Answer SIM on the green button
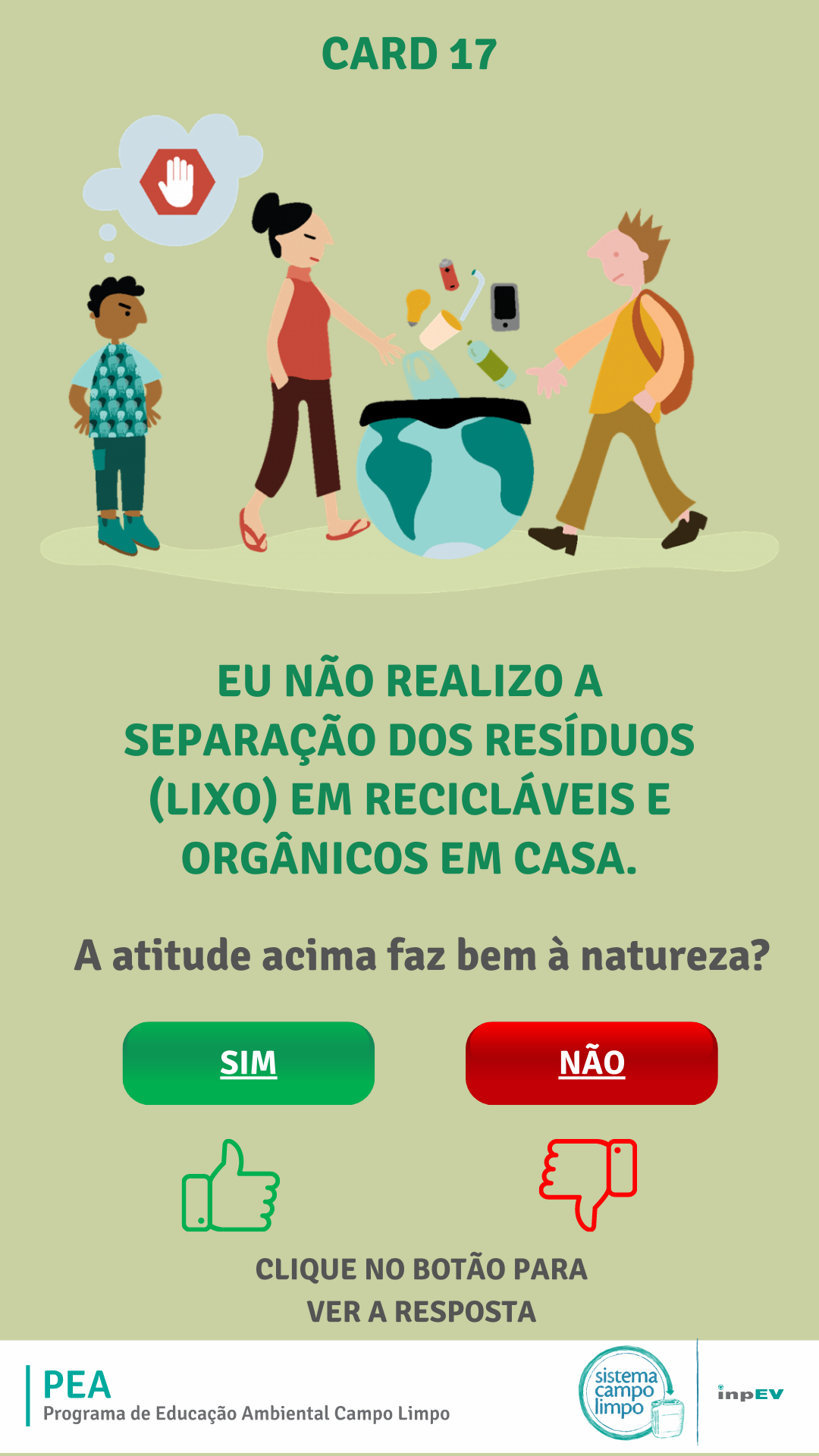 coord(249,1062)
